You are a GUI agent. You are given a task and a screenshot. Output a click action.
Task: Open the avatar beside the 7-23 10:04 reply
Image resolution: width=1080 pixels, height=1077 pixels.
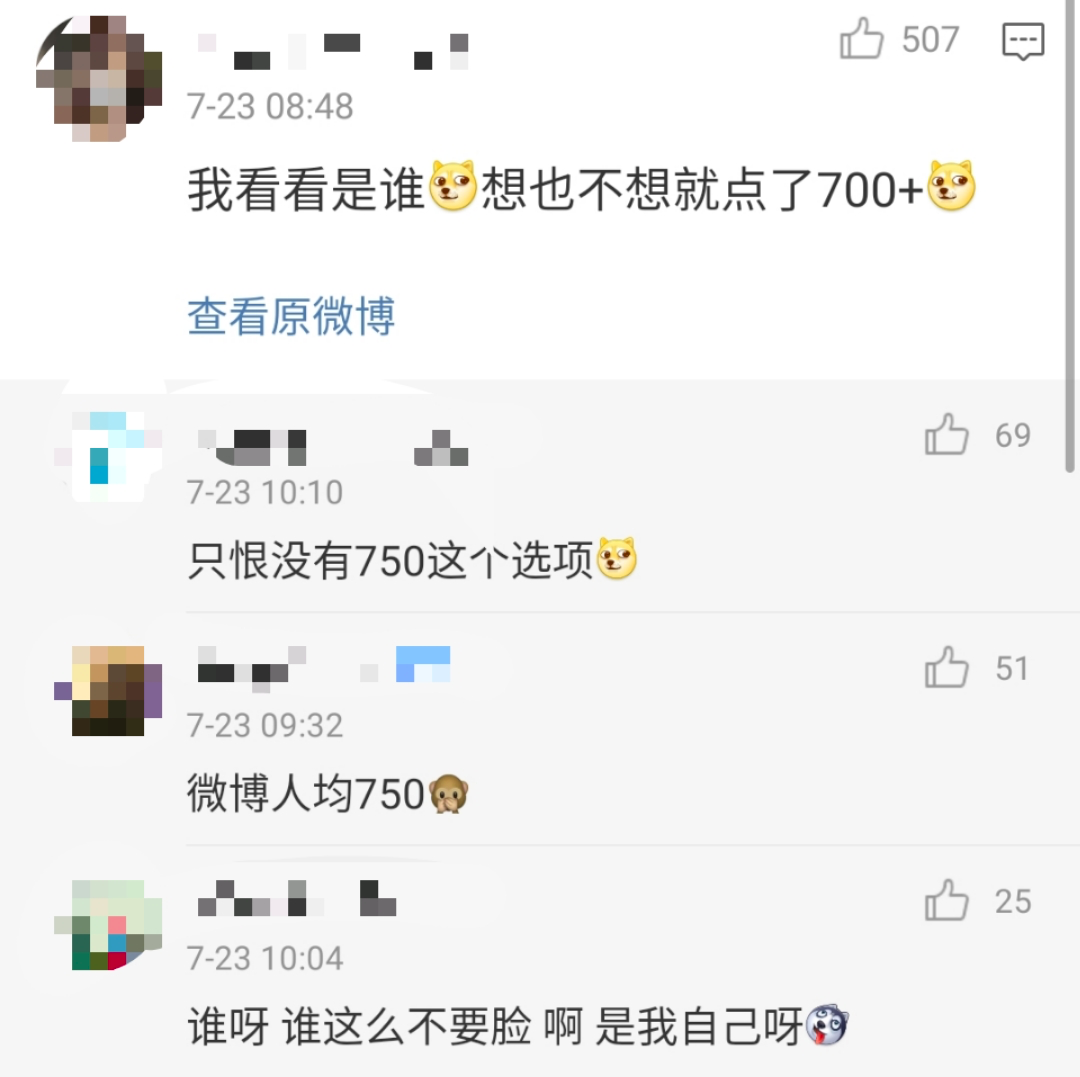[108, 925]
